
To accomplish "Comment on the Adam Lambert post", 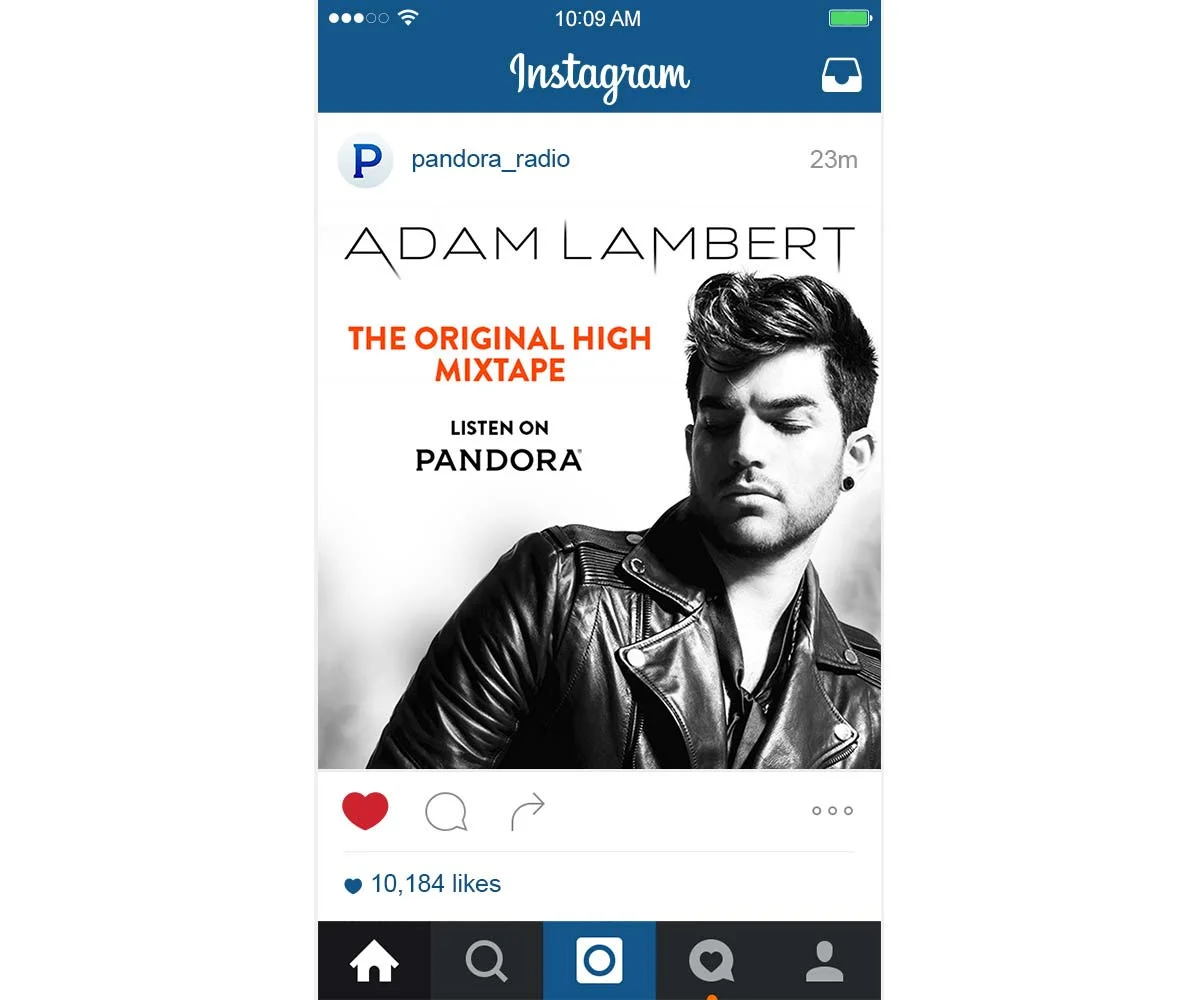I will [446, 812].
